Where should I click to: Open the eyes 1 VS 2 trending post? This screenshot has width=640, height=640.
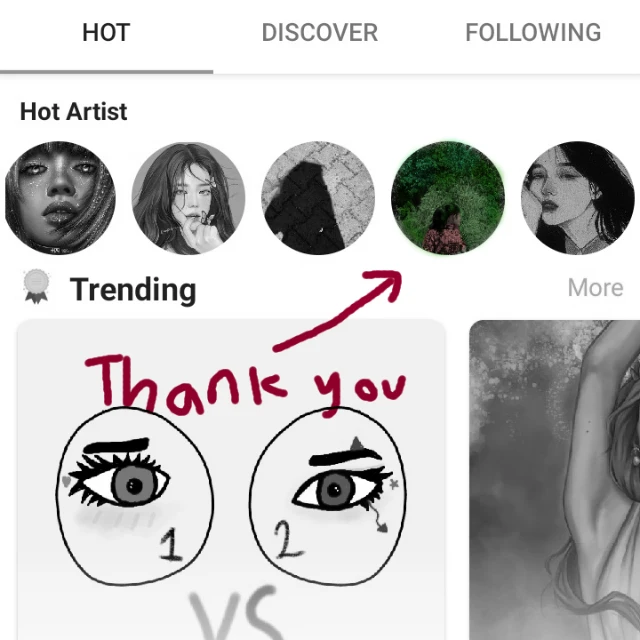(231, 480)
